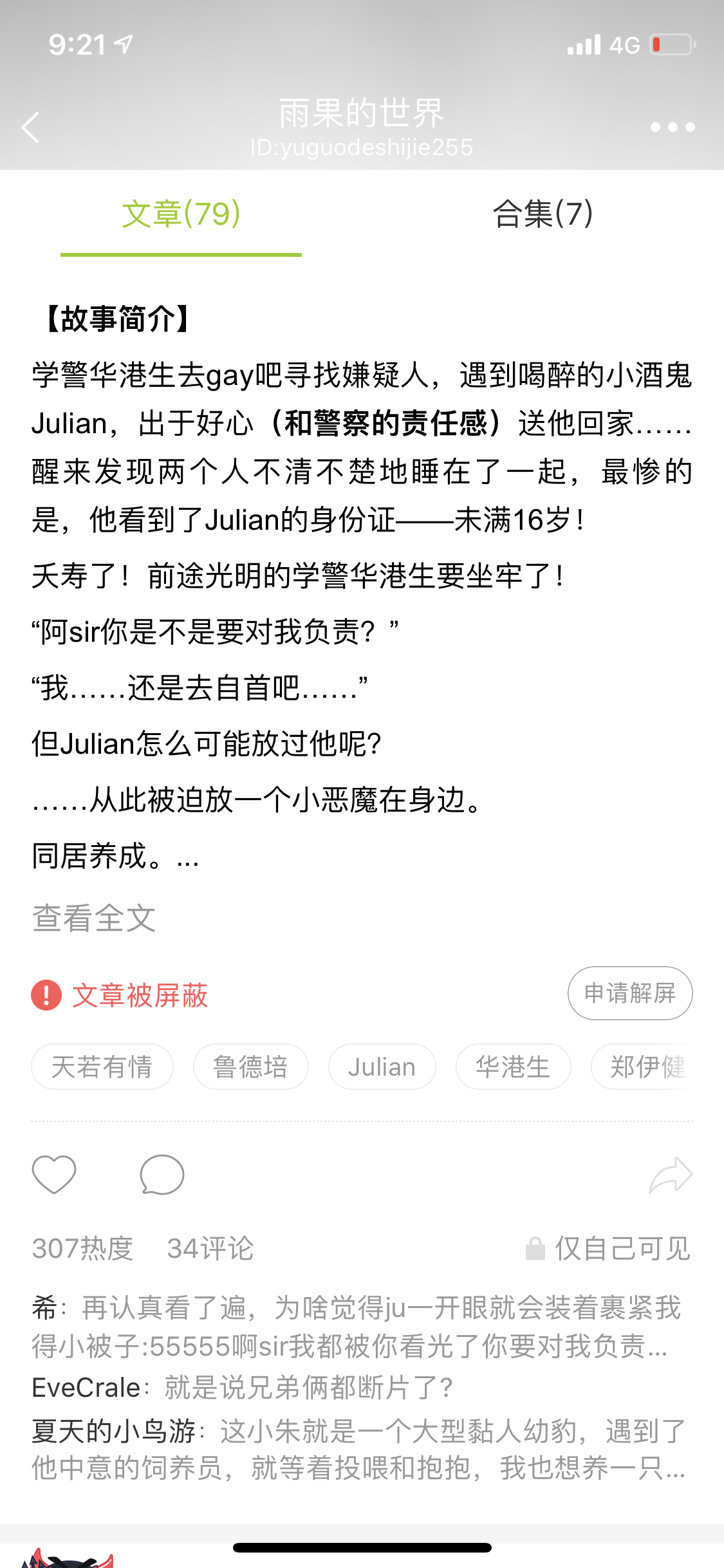This screenshot has height=1568, width=724.
Task: View the 34评论 comments list
Action: pyautogui.click(x=210, y=1248)
